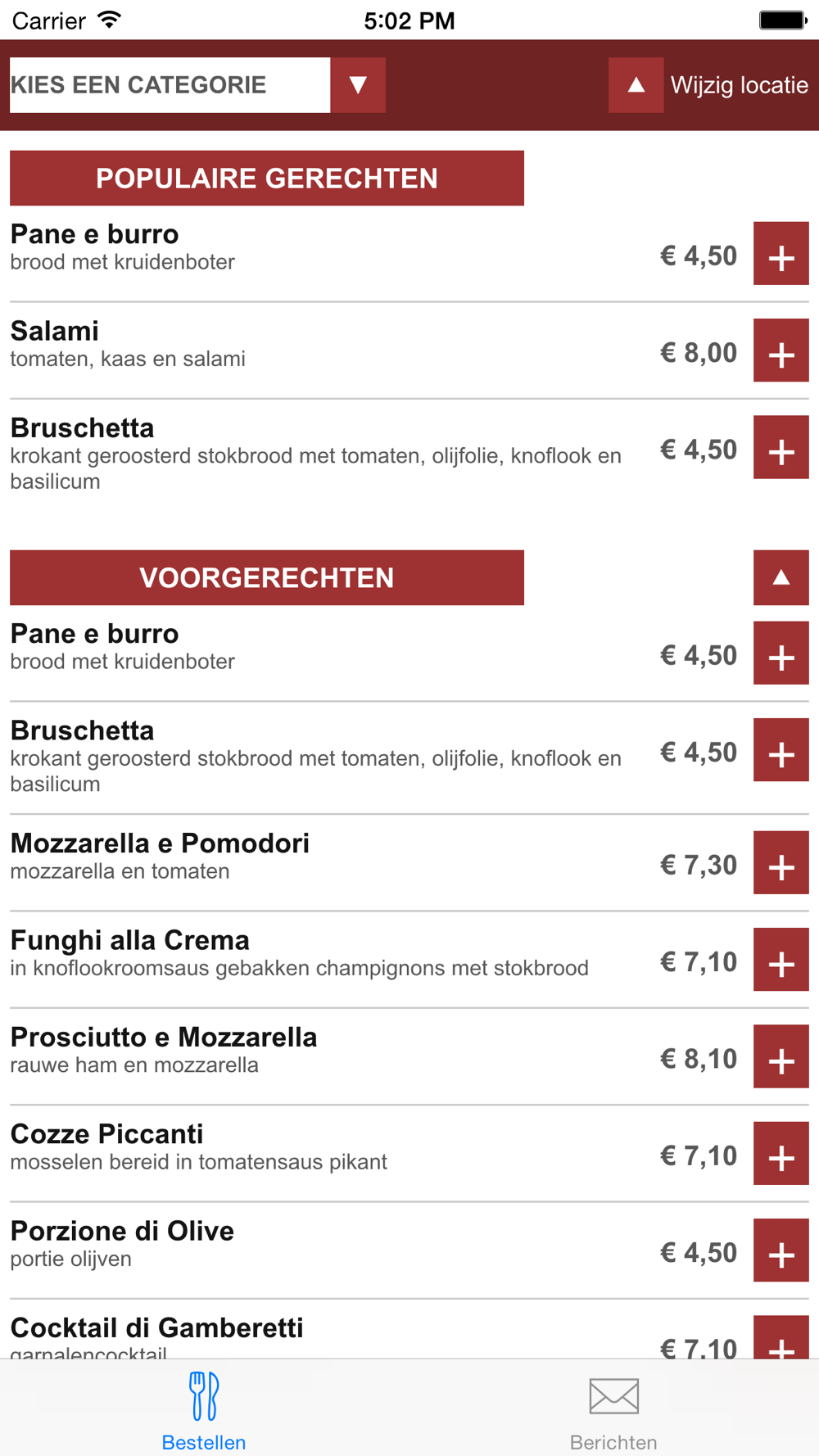
Task: Add Salami to the order
Action: pyautogui.click(x=781, y=352)
